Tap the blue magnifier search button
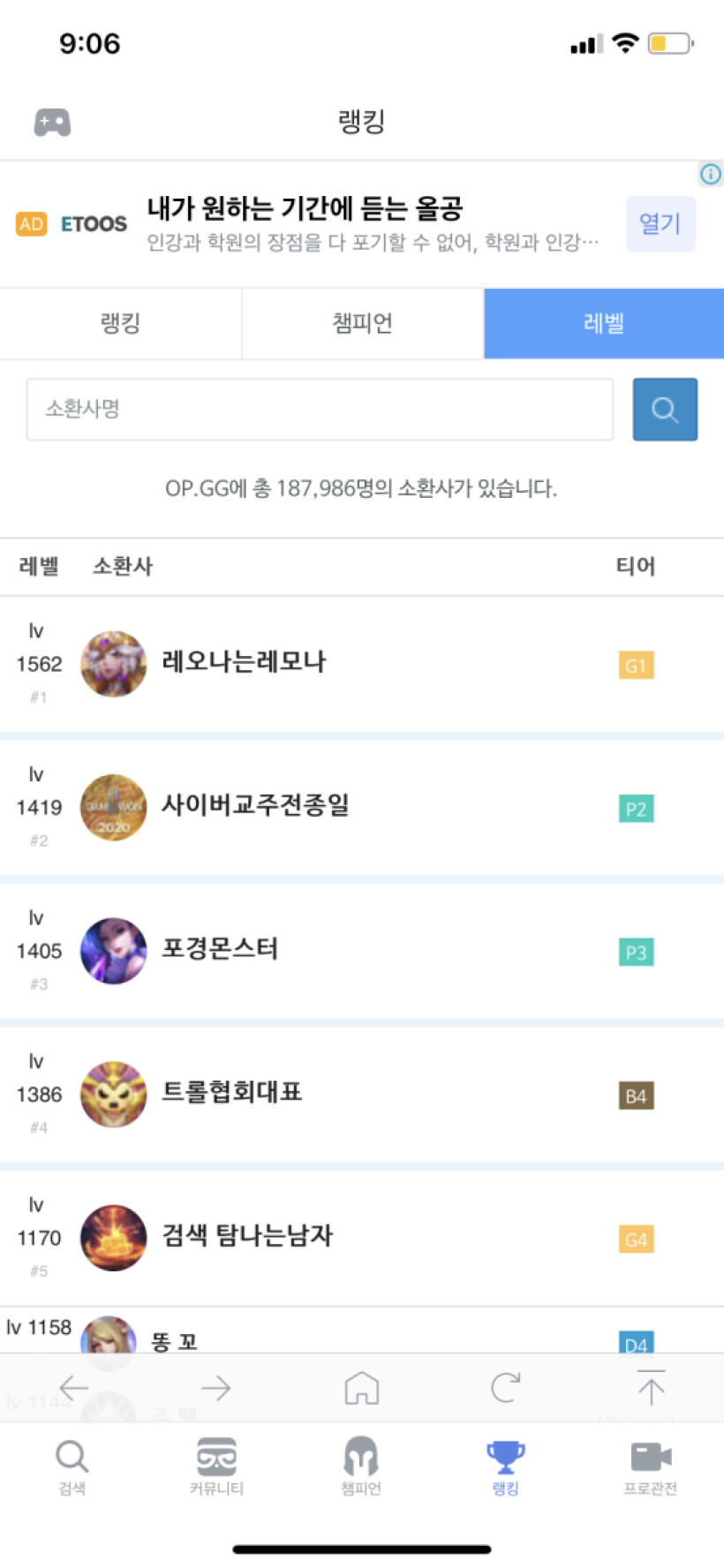 coord(665,409)
